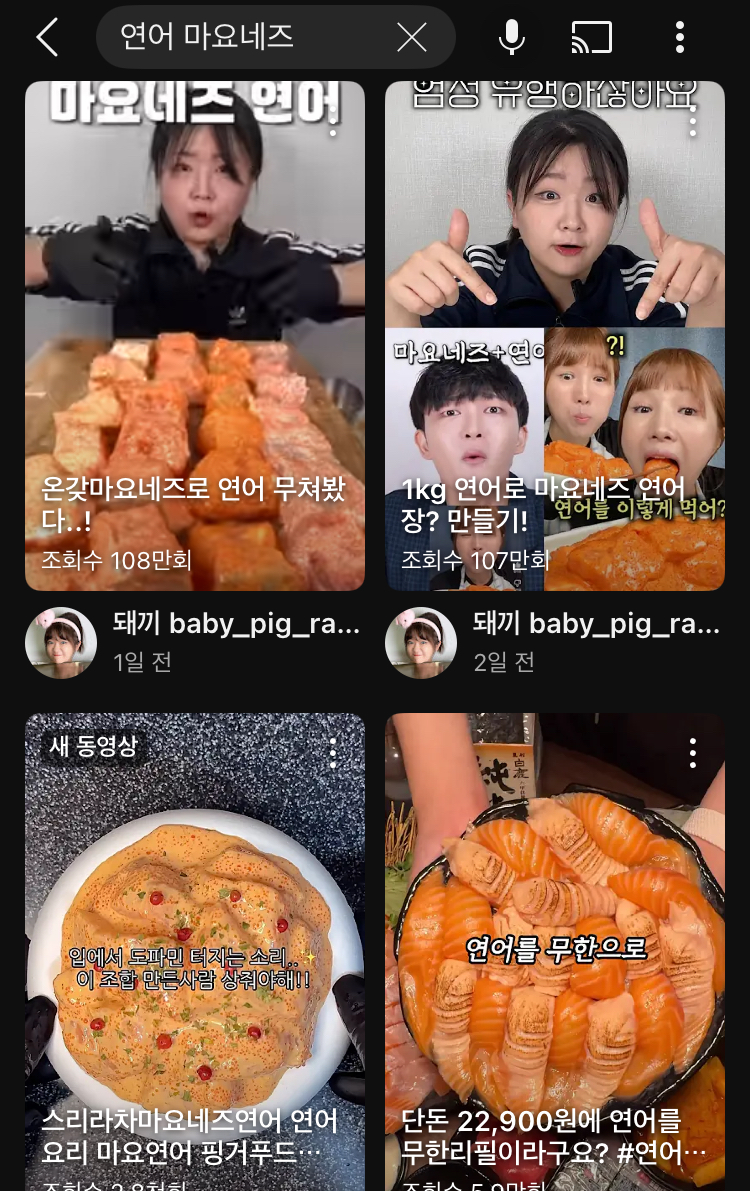750x1191 pixels.
Task: Open more options for the 스리라차마요네즈연어 video
Action: [333, 753]
